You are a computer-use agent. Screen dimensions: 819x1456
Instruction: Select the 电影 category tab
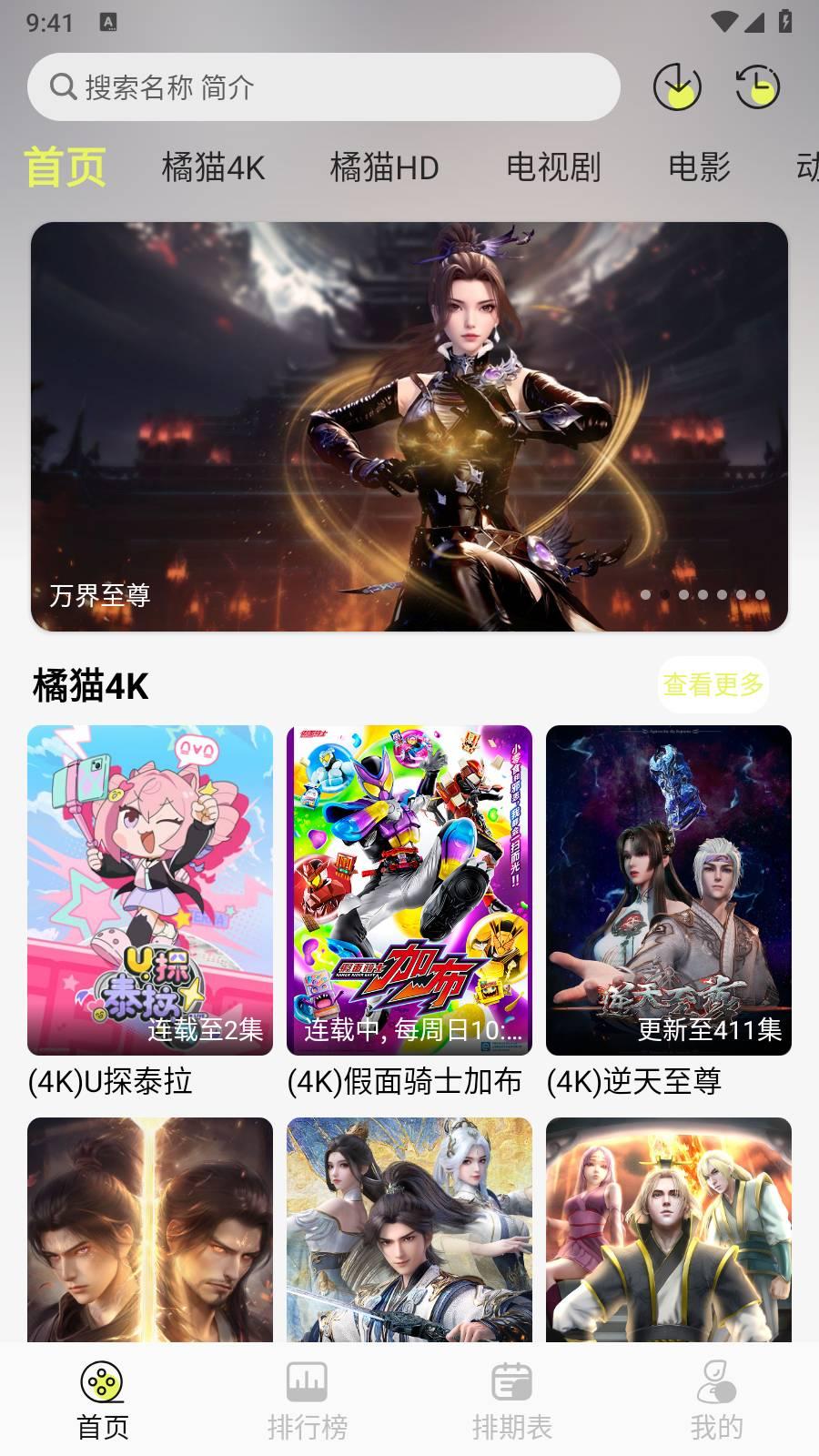pos(699,167)
